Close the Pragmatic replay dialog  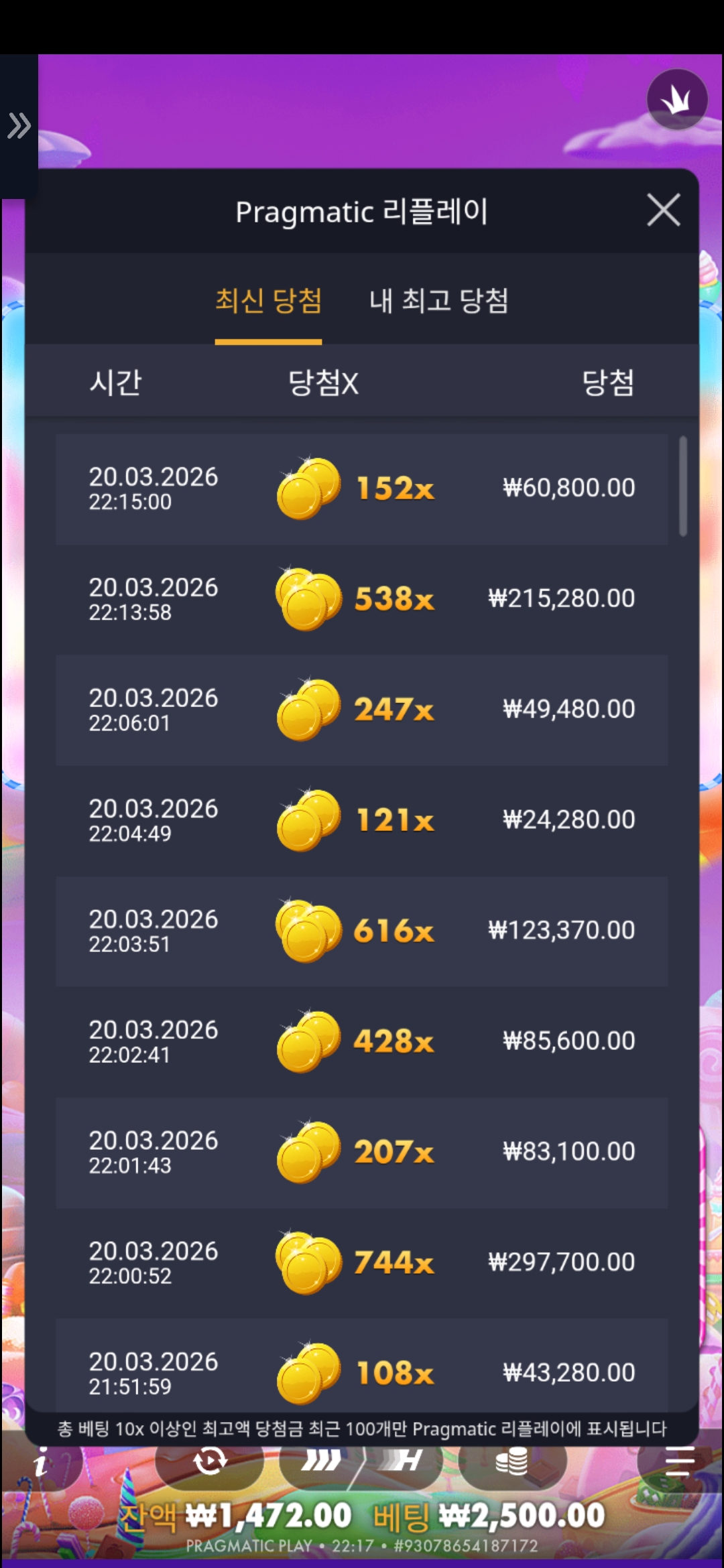click(663, 210)
